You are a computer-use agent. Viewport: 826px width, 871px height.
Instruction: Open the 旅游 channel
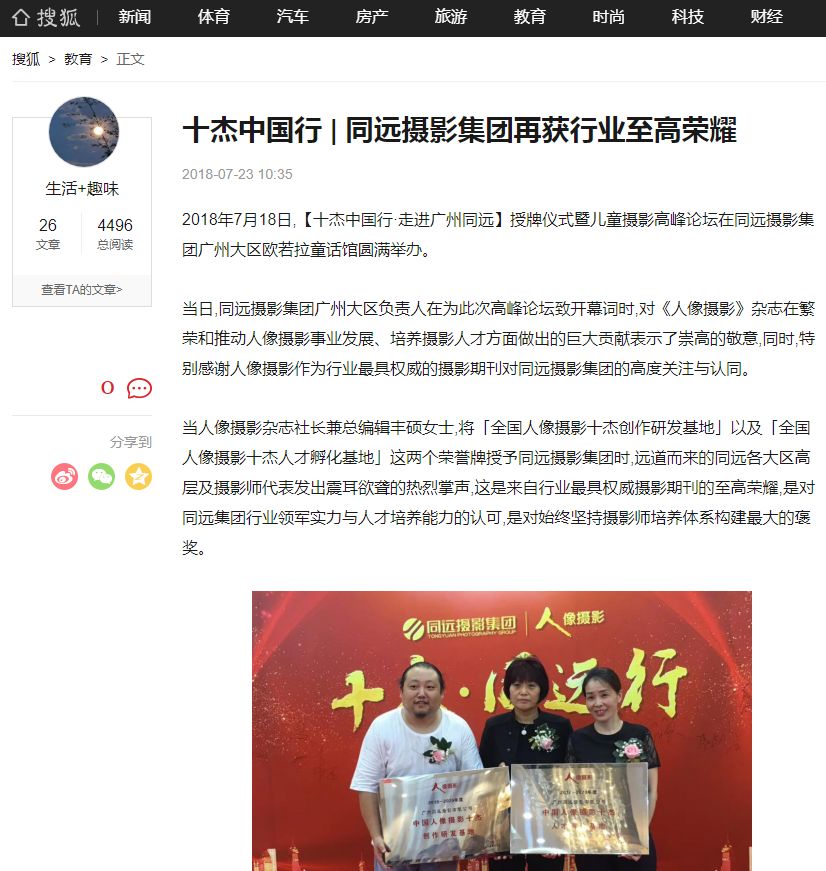tap(450, 17)
